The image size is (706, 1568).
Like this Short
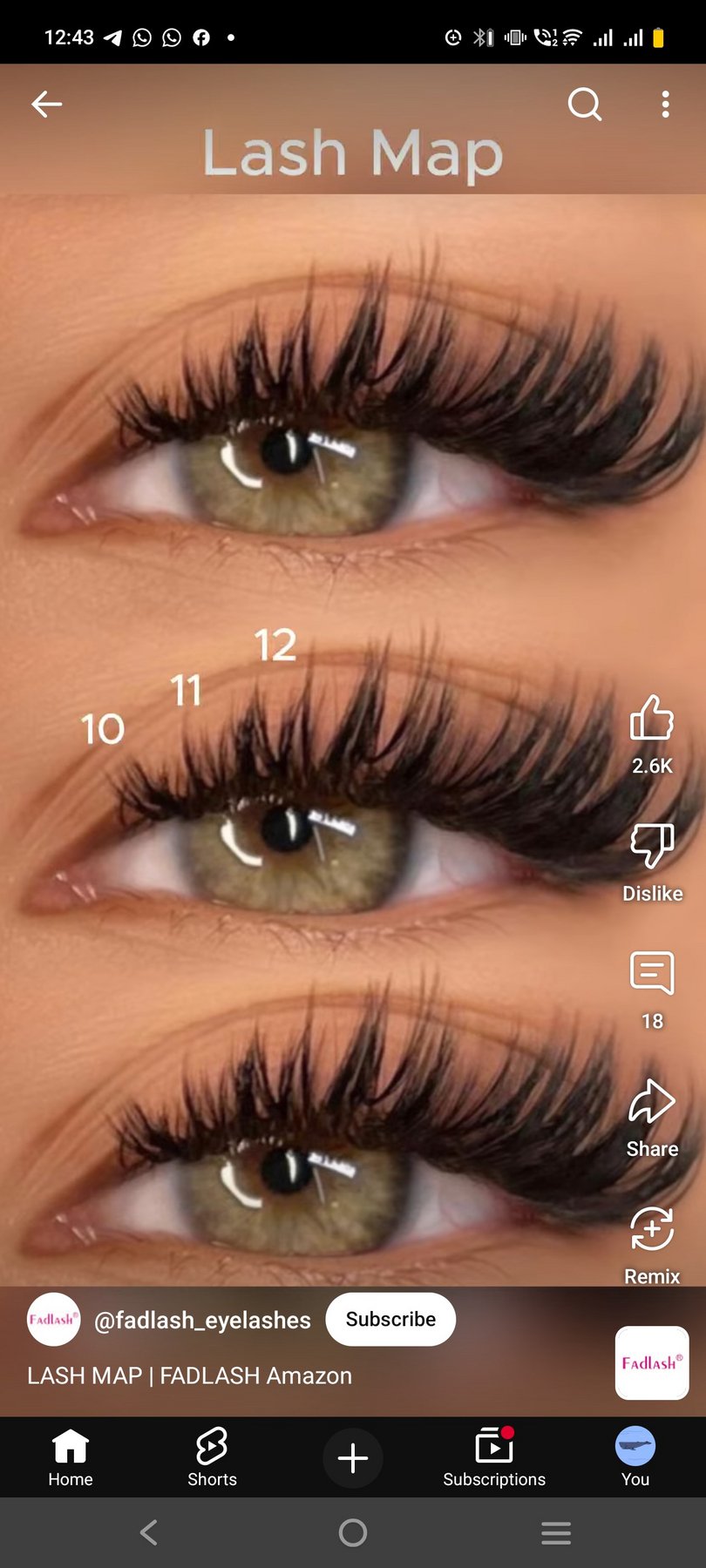click(x=652, y=719)
